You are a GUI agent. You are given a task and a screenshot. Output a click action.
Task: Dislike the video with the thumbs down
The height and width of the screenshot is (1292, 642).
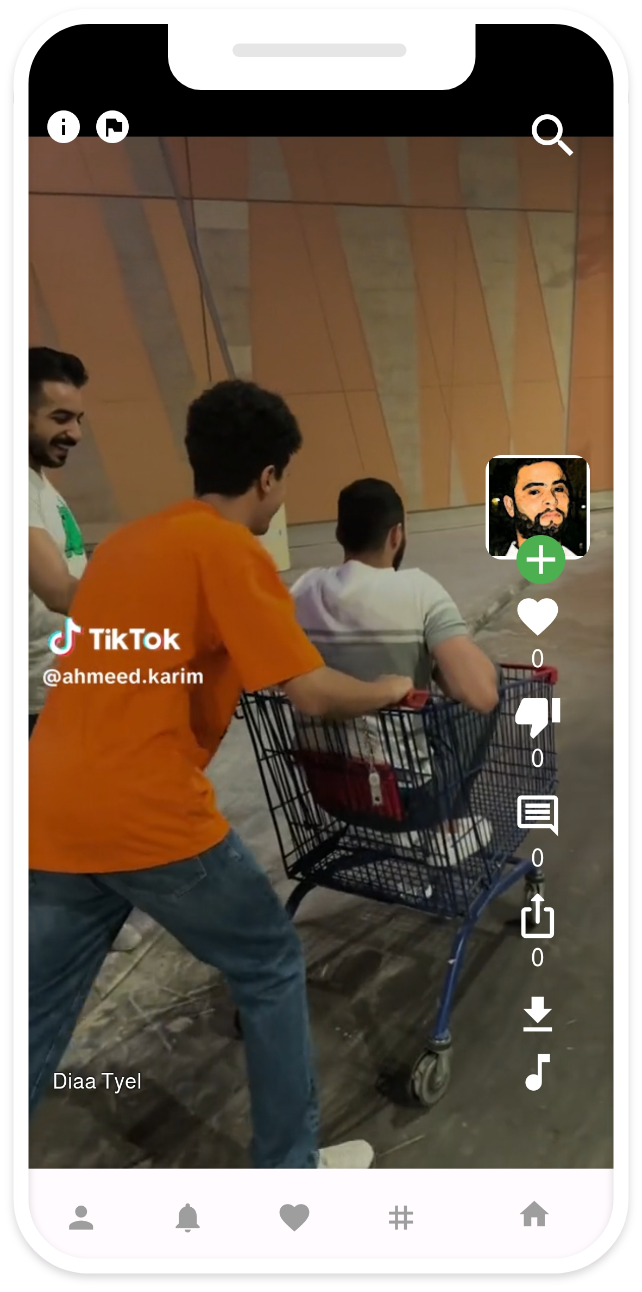pyautogui.click(x=537, y=717)
